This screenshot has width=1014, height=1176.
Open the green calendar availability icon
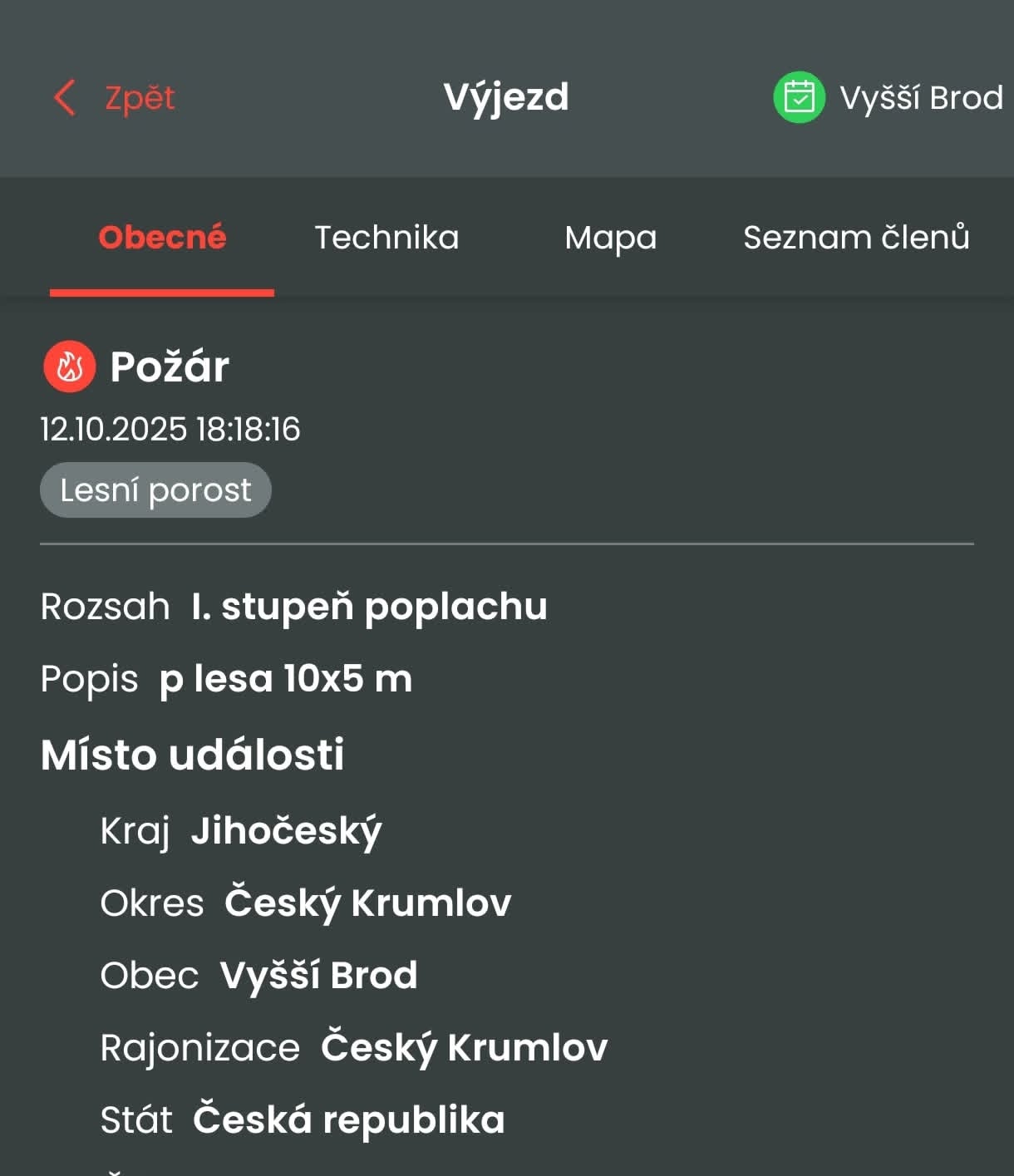click(x=797, y=97)
